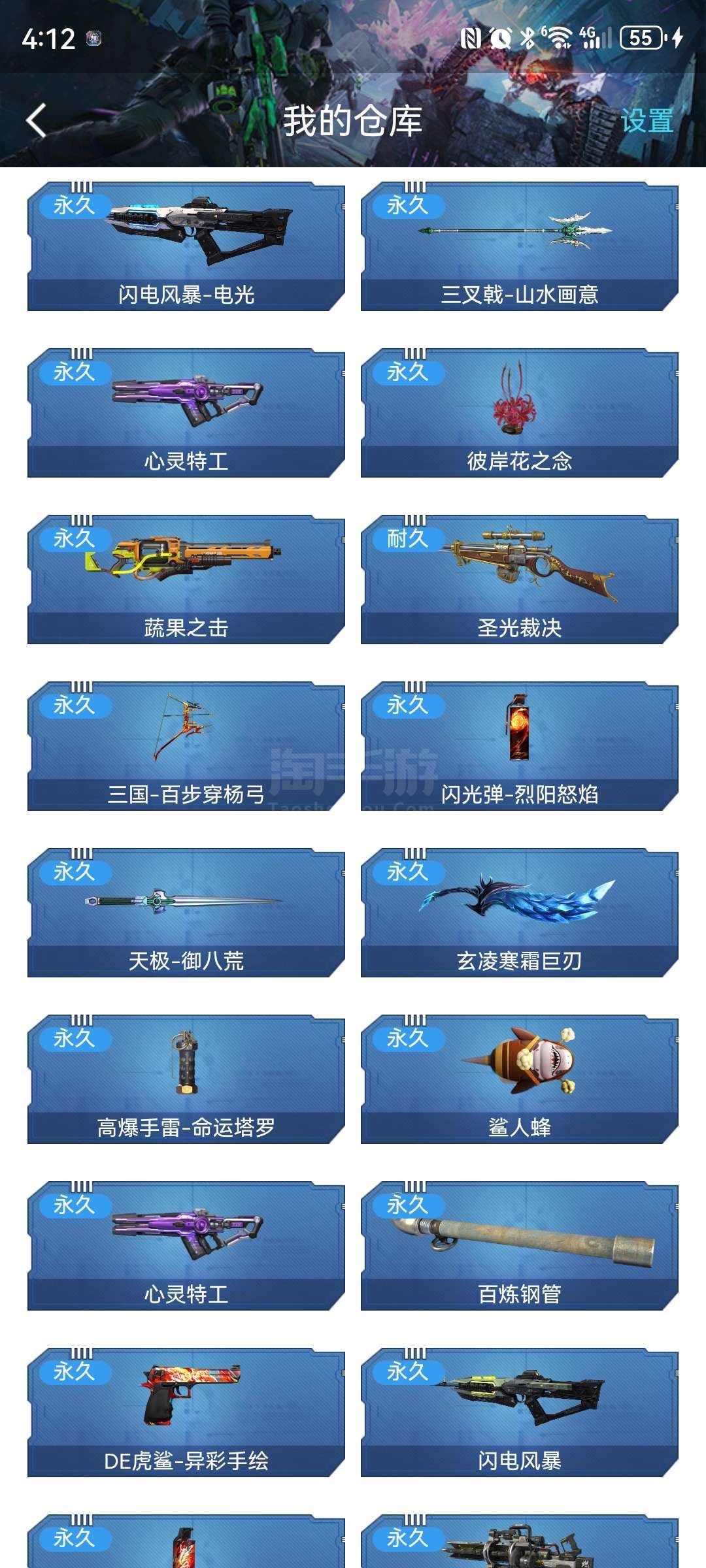Screen dimensions: 706x1568
Task: Go back using the top-left arrow
Action: [x=37, y=121]
